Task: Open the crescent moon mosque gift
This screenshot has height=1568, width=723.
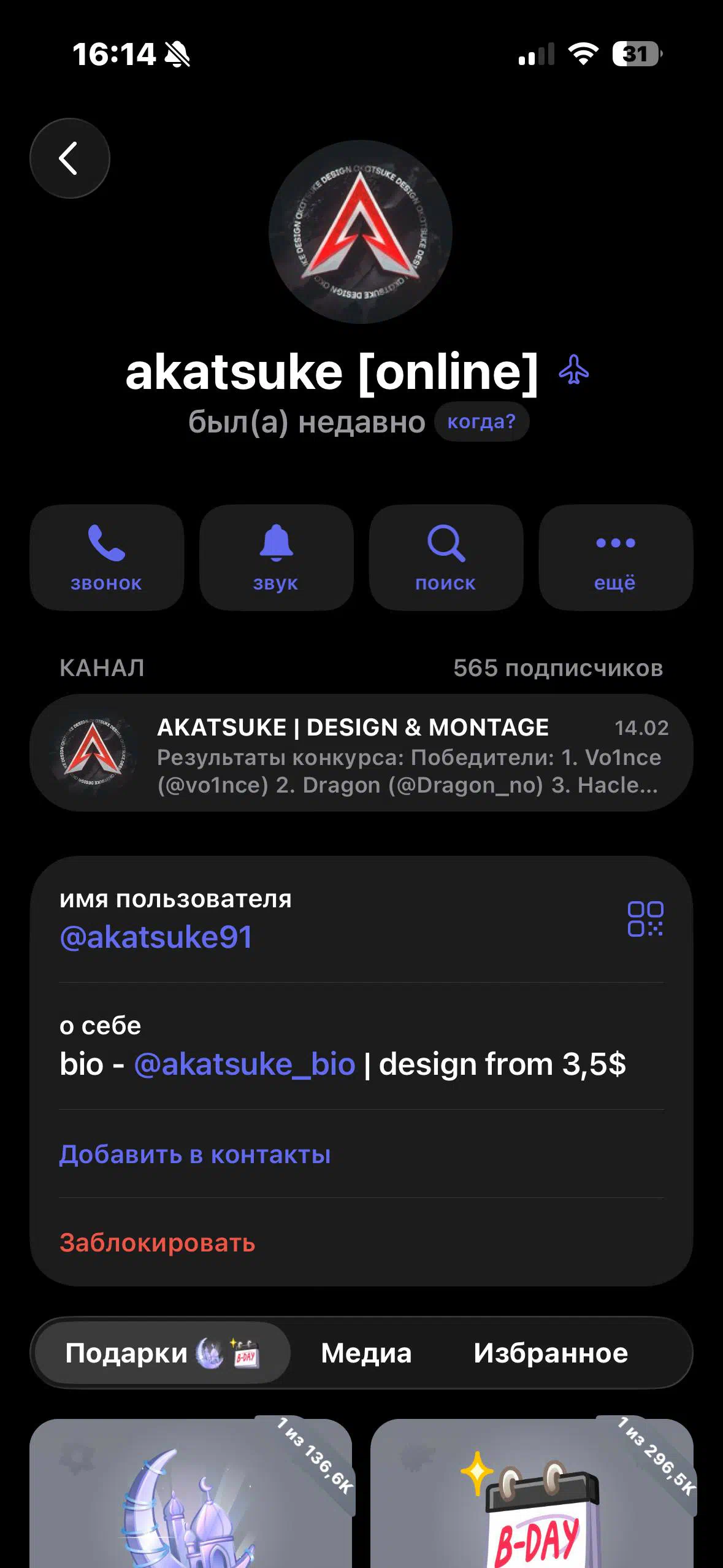Action: pyautogui.click(x=191, y=1497)
